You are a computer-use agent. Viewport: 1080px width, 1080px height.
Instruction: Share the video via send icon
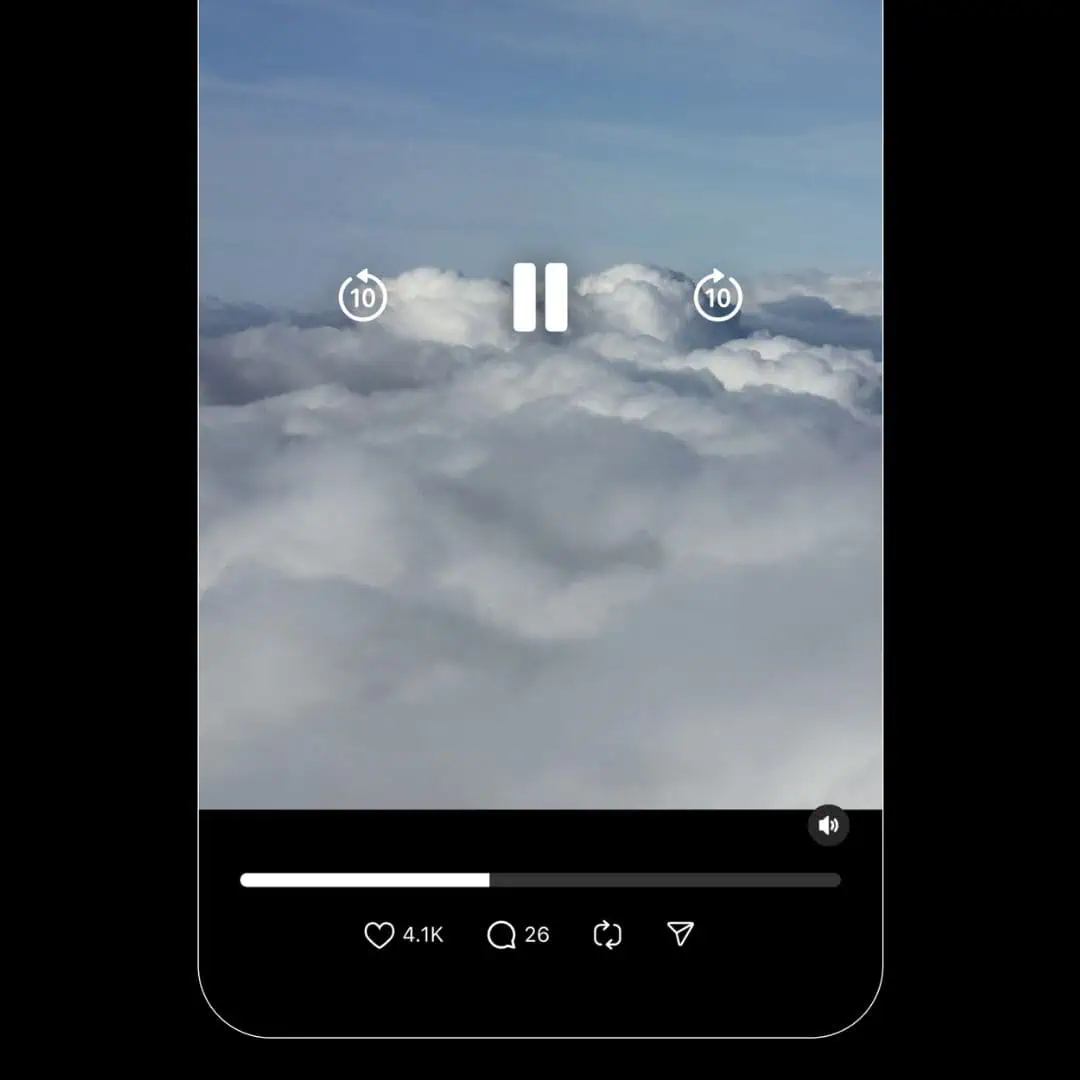[x=680, y=934]
